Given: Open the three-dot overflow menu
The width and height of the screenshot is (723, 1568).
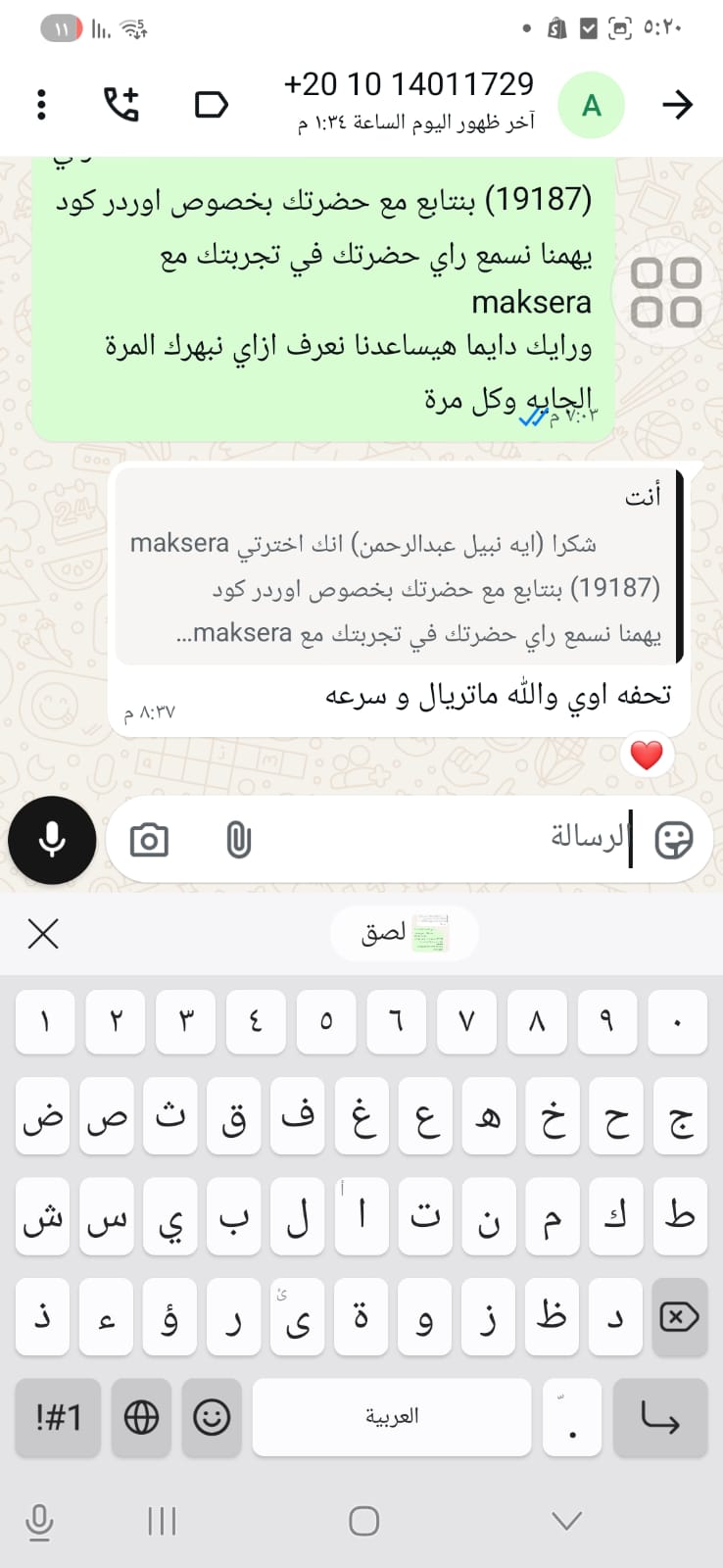Looking at the screenshot, I should (x=41, y=105).
